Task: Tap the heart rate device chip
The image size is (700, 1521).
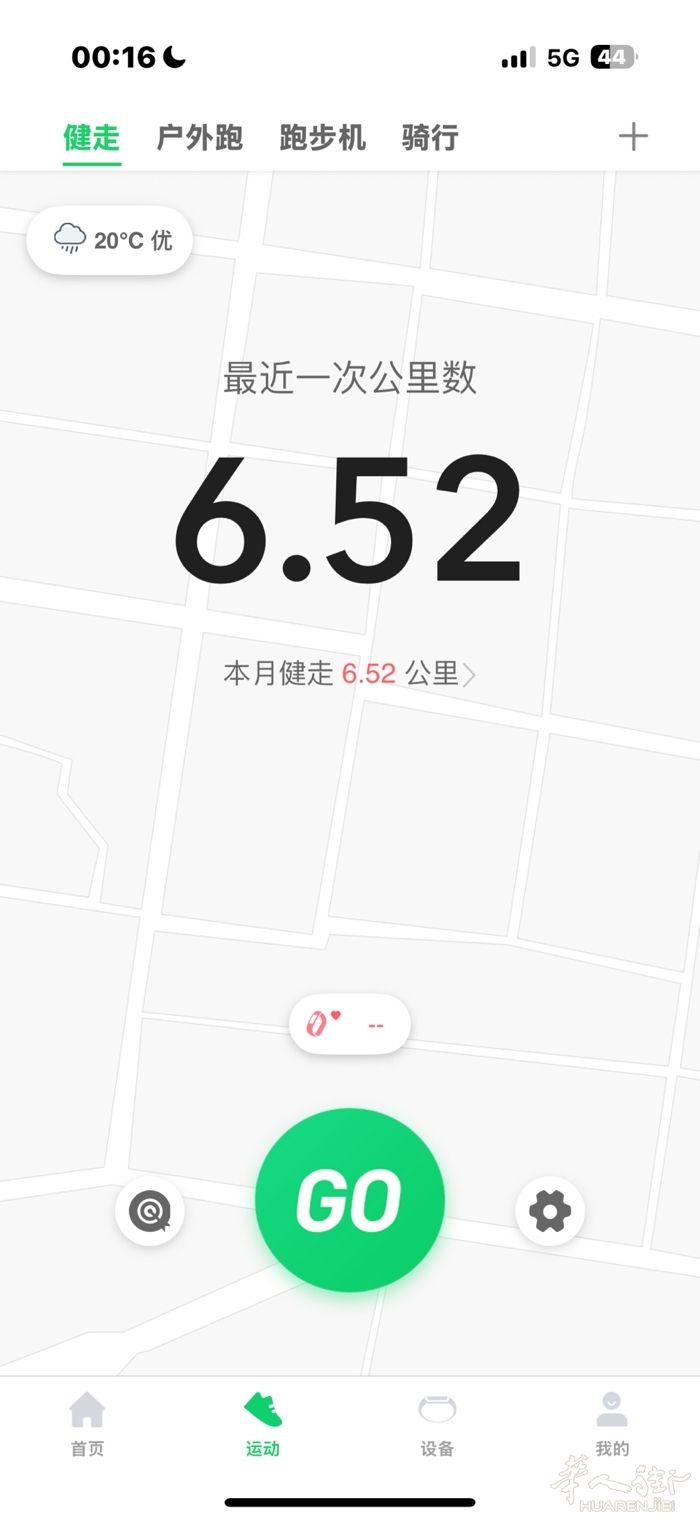Action: [350, 1024]
